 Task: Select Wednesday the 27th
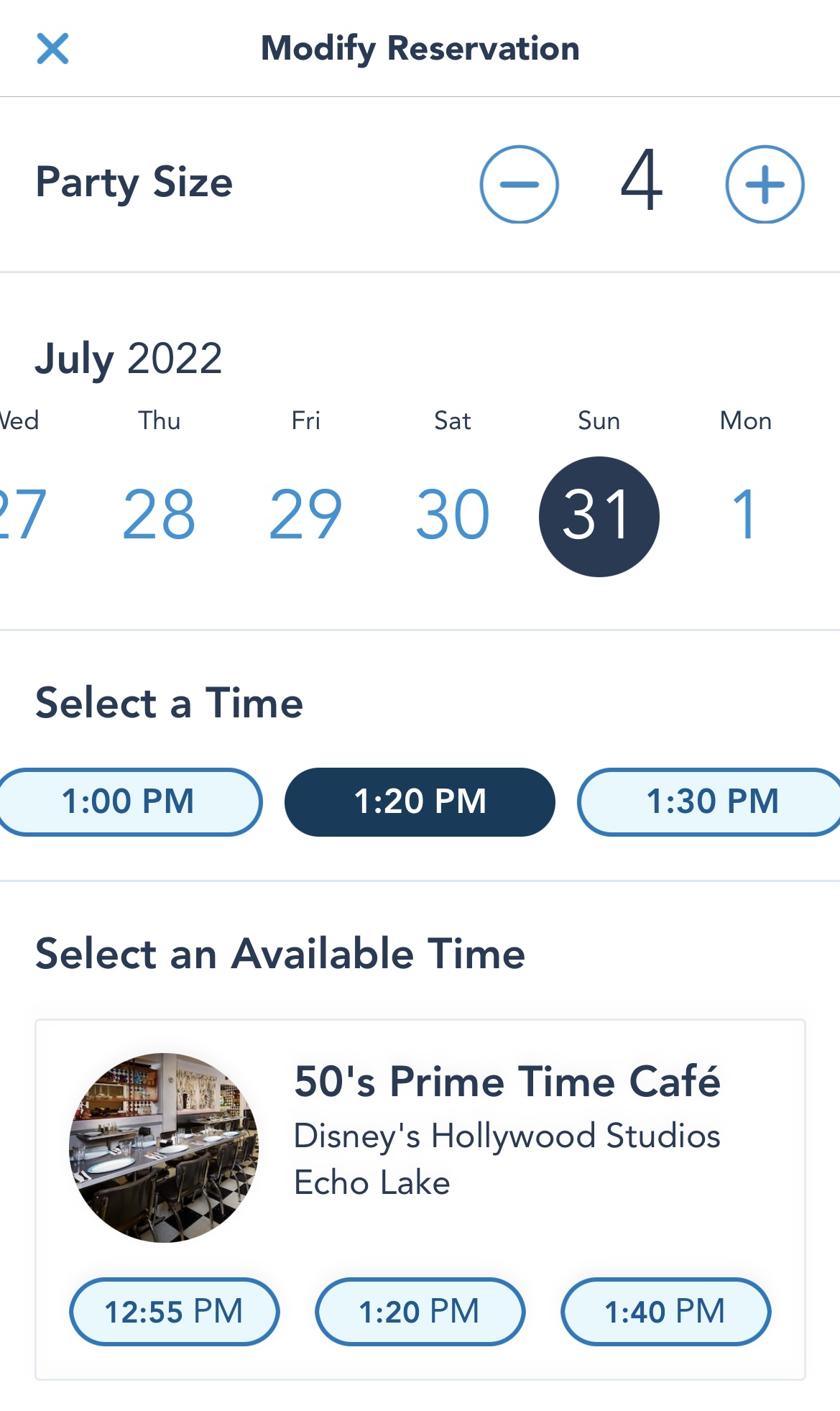tap(20, 515)
